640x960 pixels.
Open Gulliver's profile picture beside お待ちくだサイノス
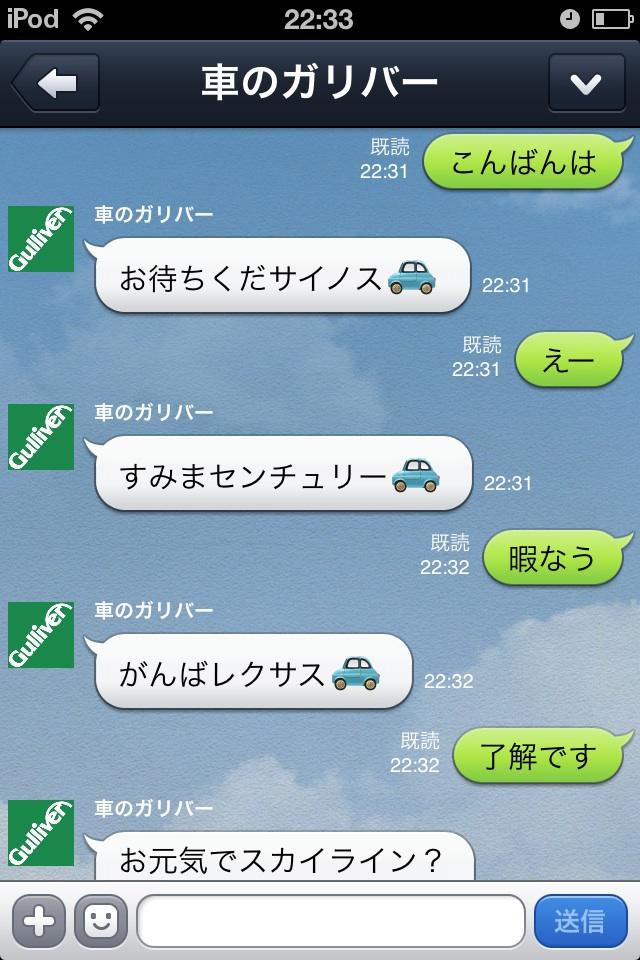pos(41,239)
